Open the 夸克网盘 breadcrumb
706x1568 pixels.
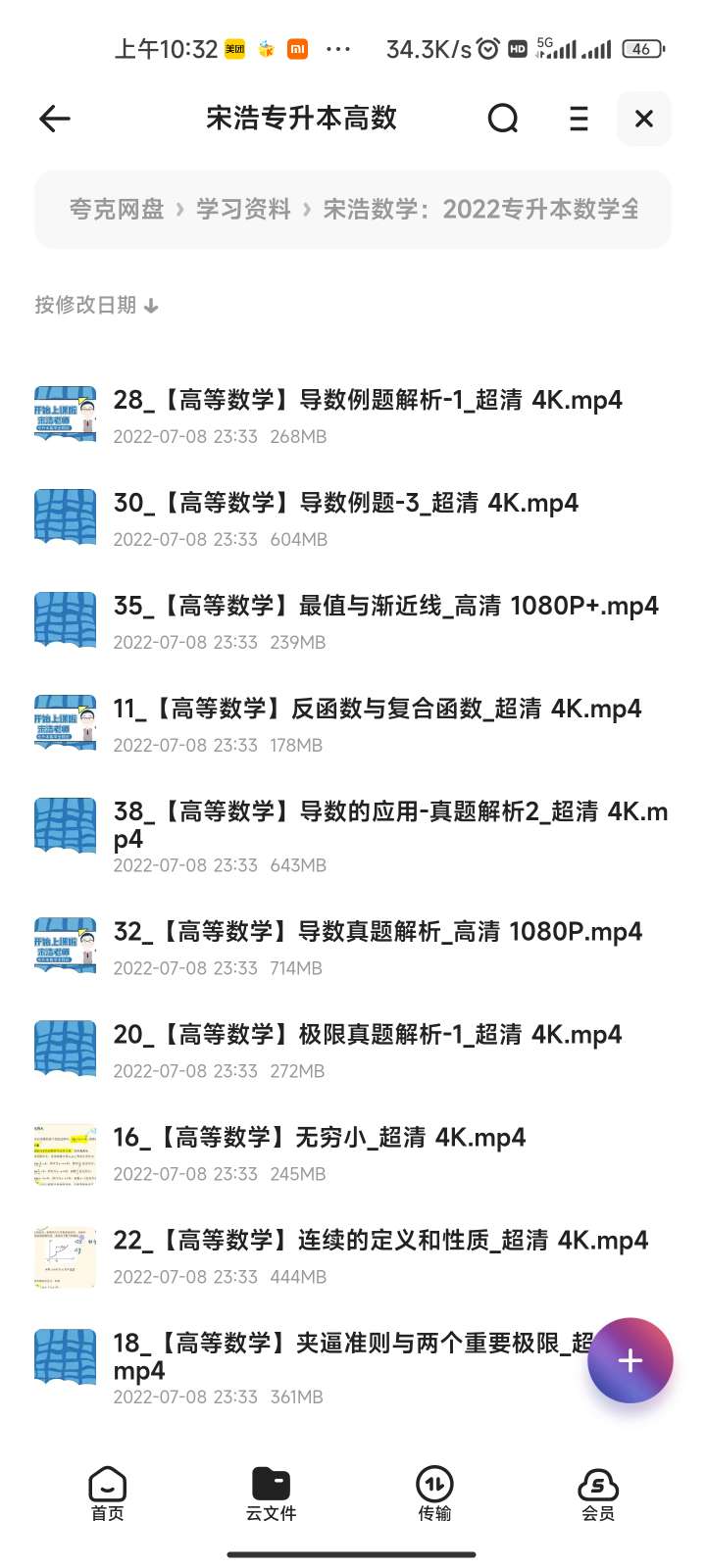point(117,209)
